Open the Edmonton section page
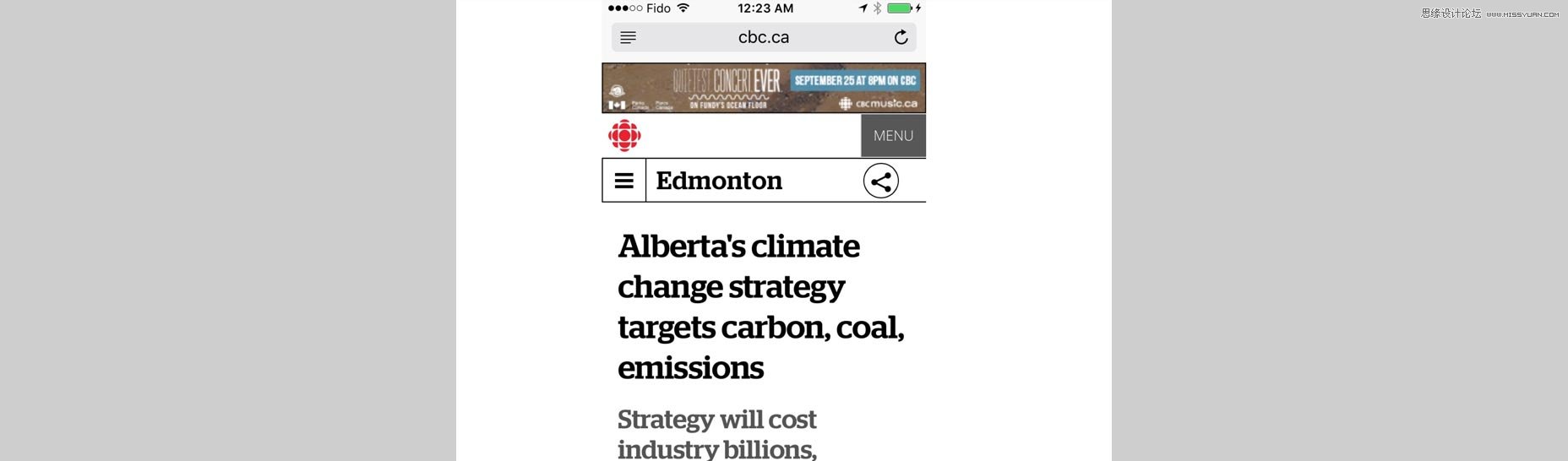 pyautogui.click(x=719, y=181)
